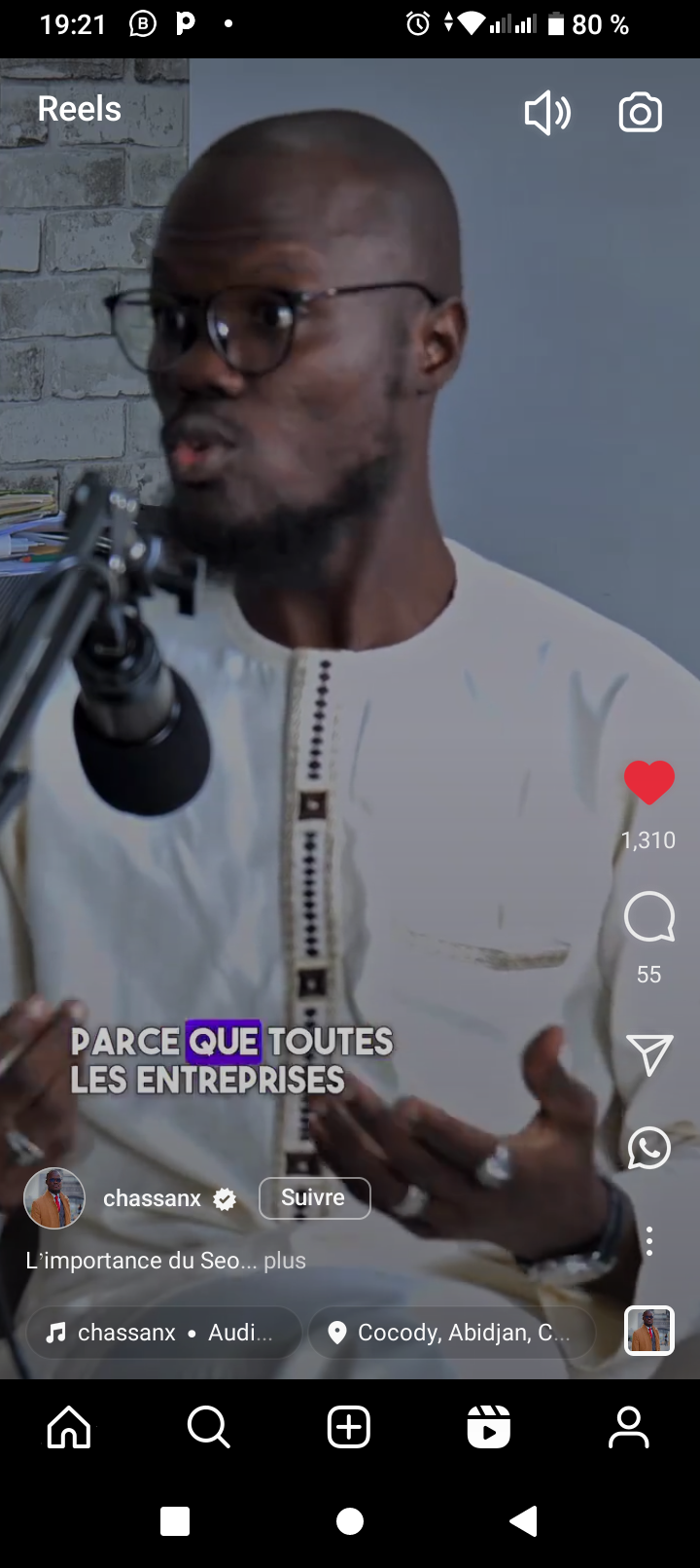Go back with the system back button
This screenshot has width=700, height=1568.
point(524,1521)
